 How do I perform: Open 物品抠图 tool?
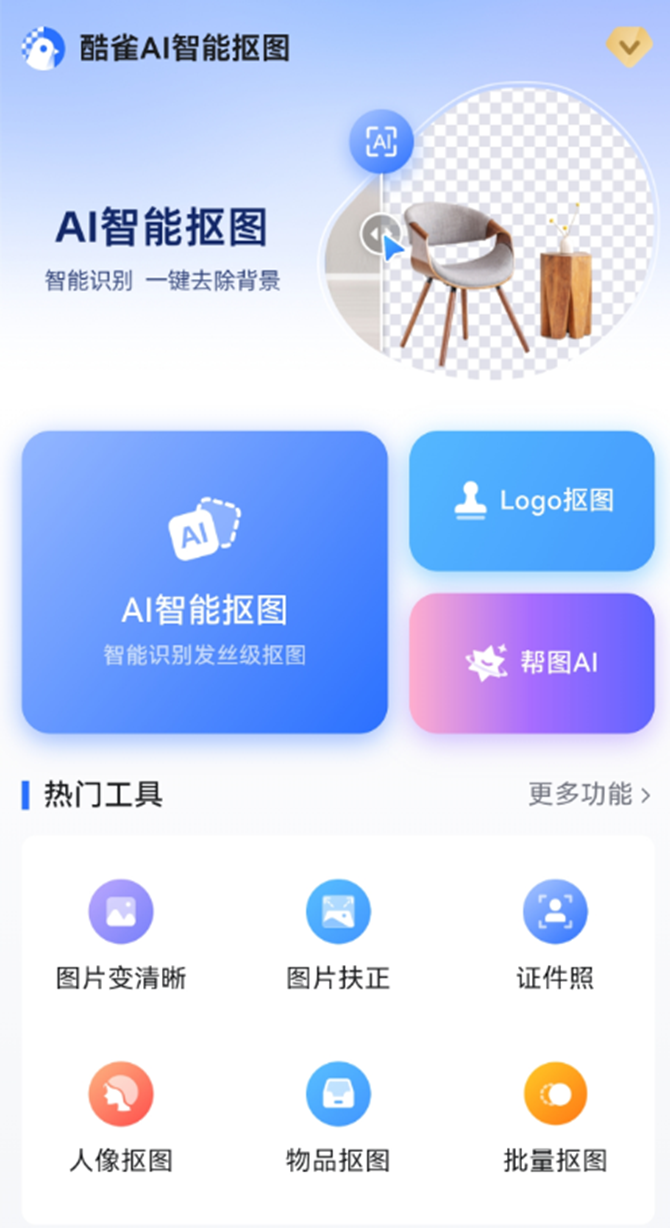coord(338,1118)
